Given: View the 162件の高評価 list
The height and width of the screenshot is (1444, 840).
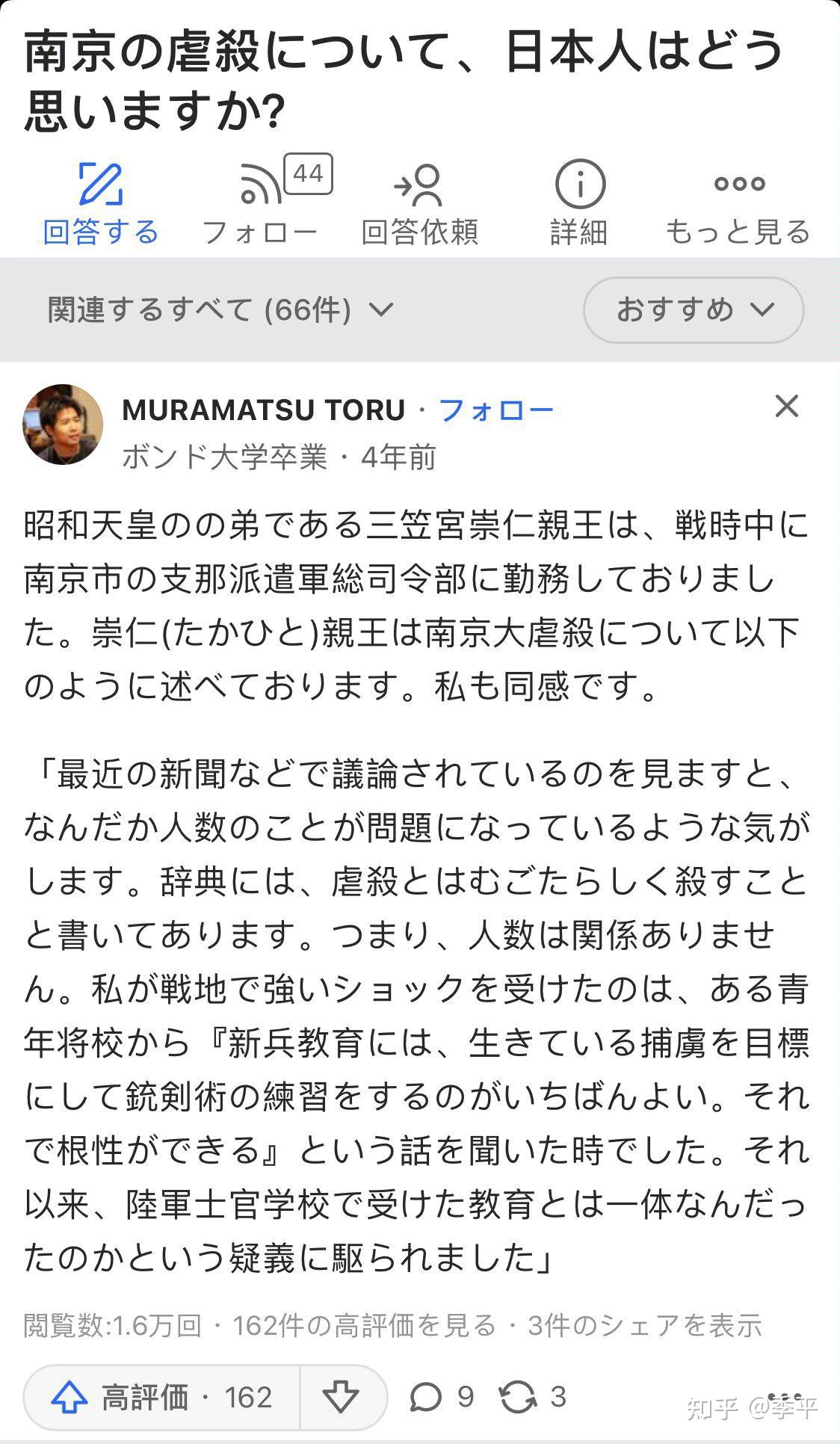Looking at the screenshot, I should tap(364, 1326).
